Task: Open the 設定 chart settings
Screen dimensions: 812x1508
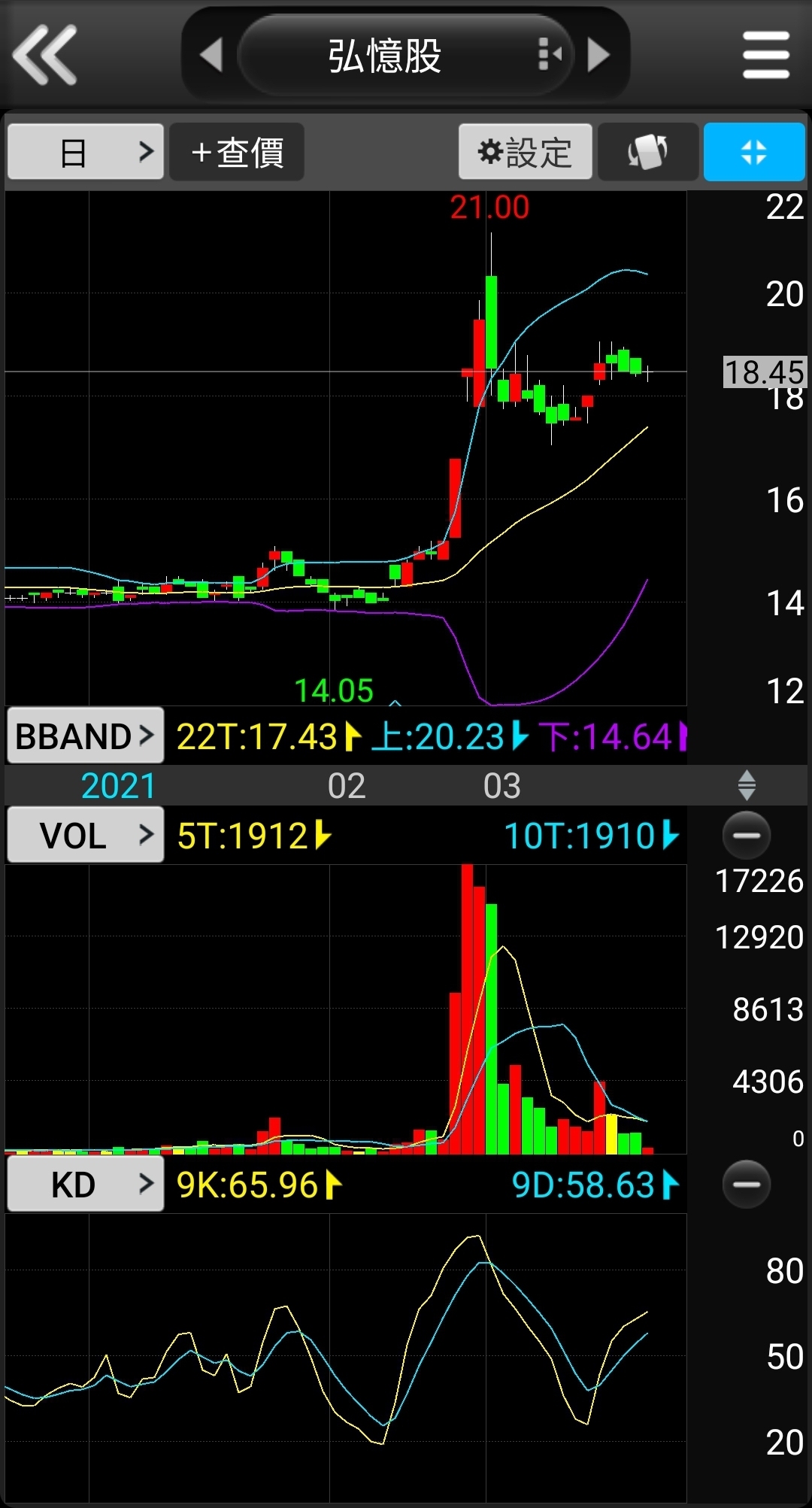Action: pos(526,152)
